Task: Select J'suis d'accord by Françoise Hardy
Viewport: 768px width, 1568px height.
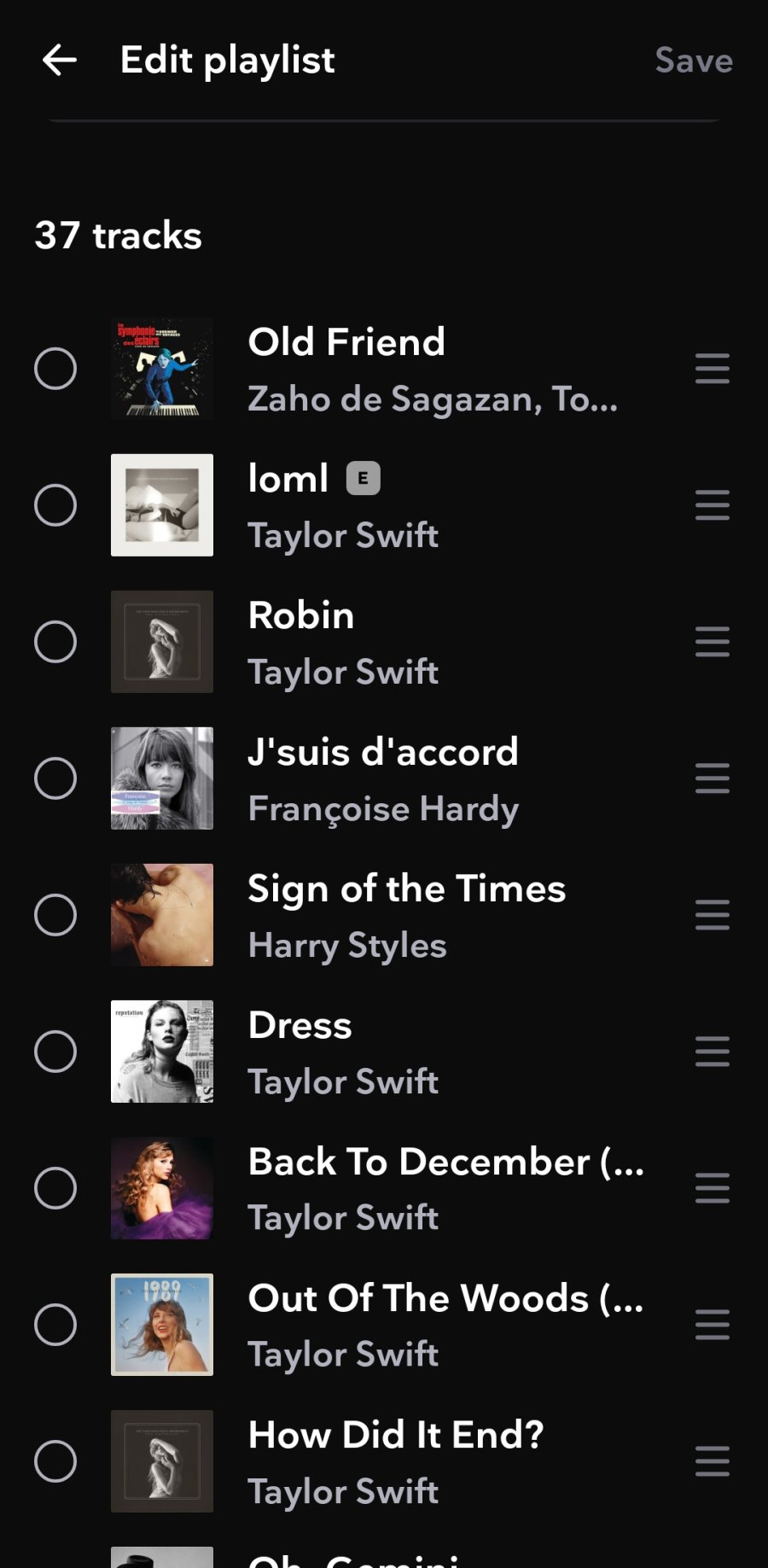Action: tap(55, 778)
